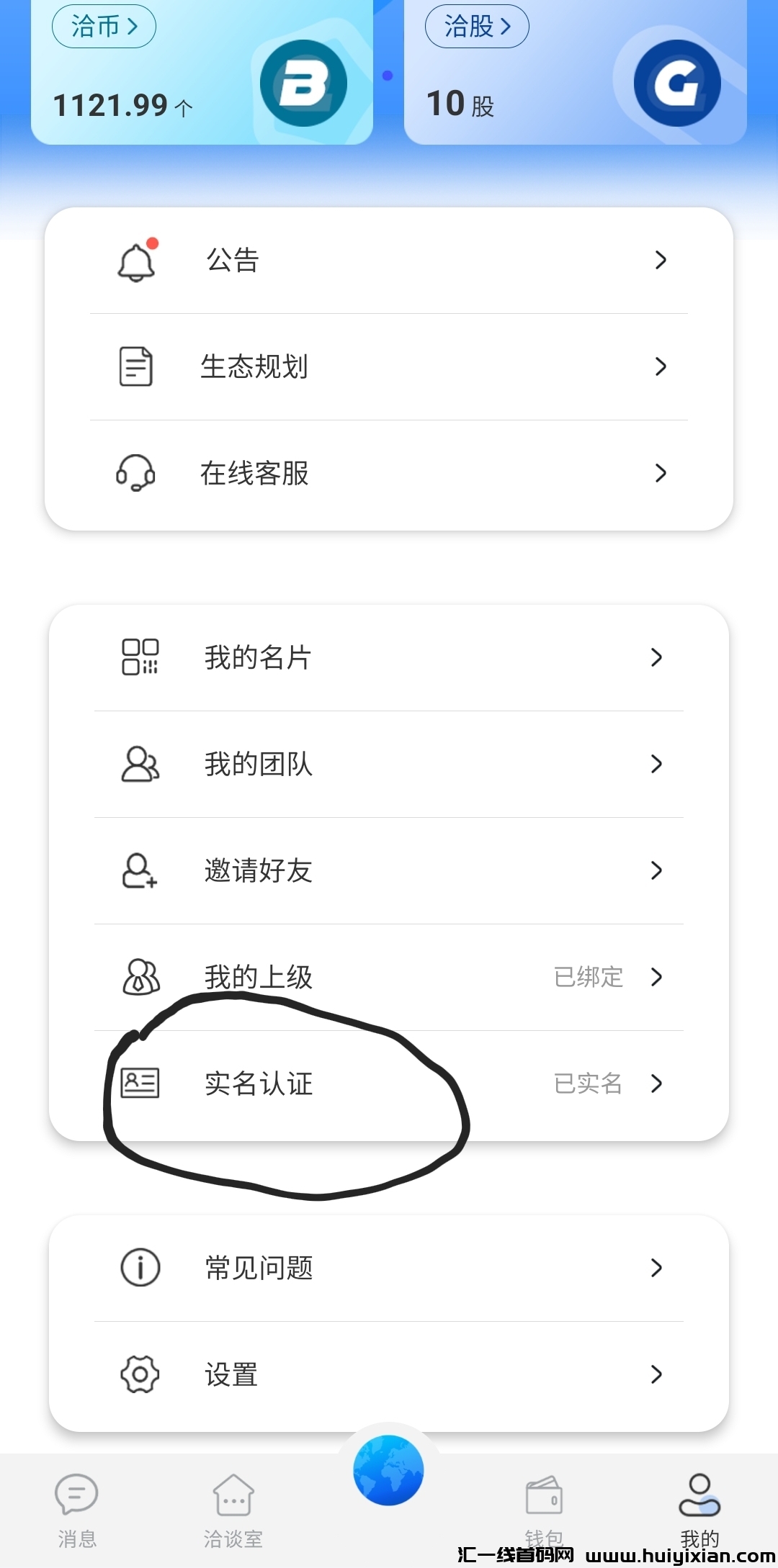
Task: Contact 在线客服 online support
Action: coord(389,473)
